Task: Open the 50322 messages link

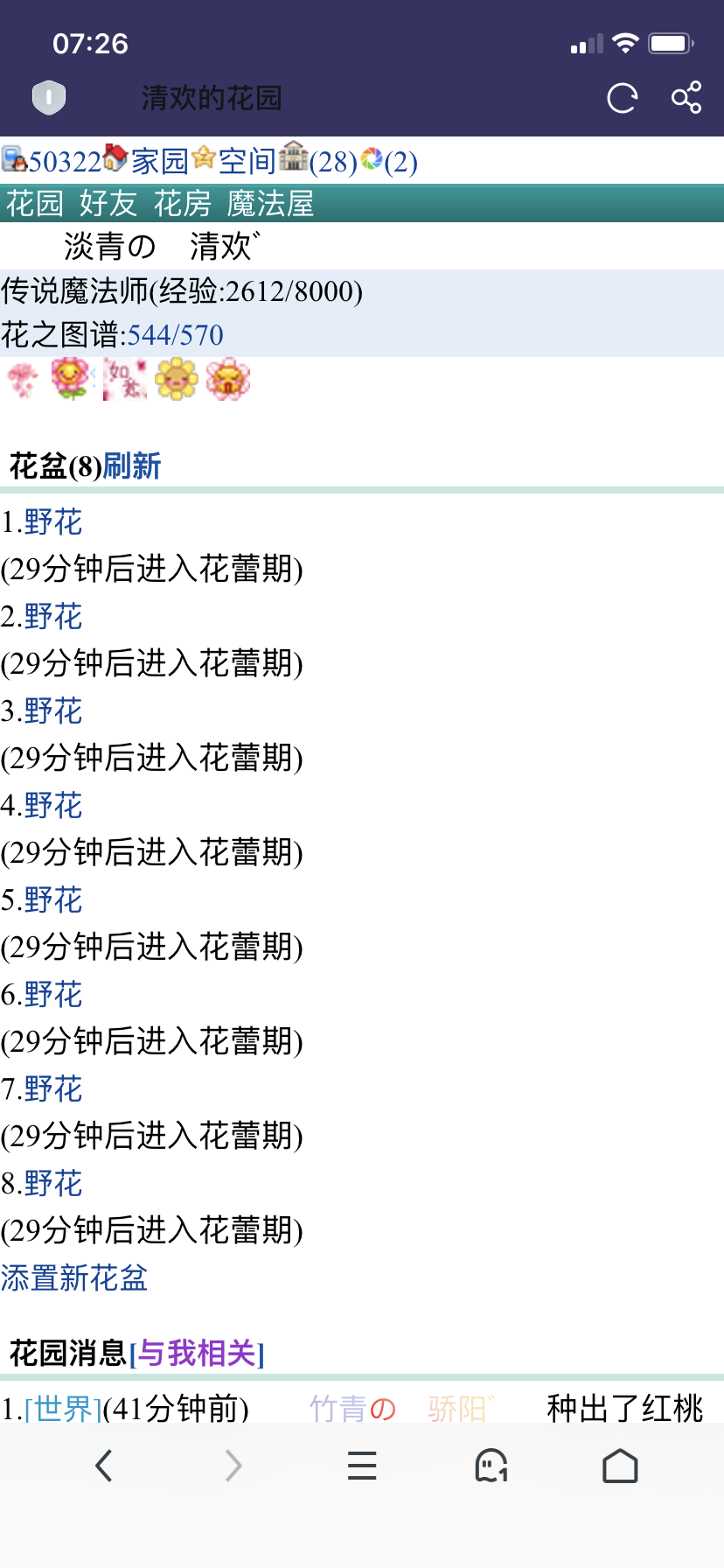Action: click(65, 161)
